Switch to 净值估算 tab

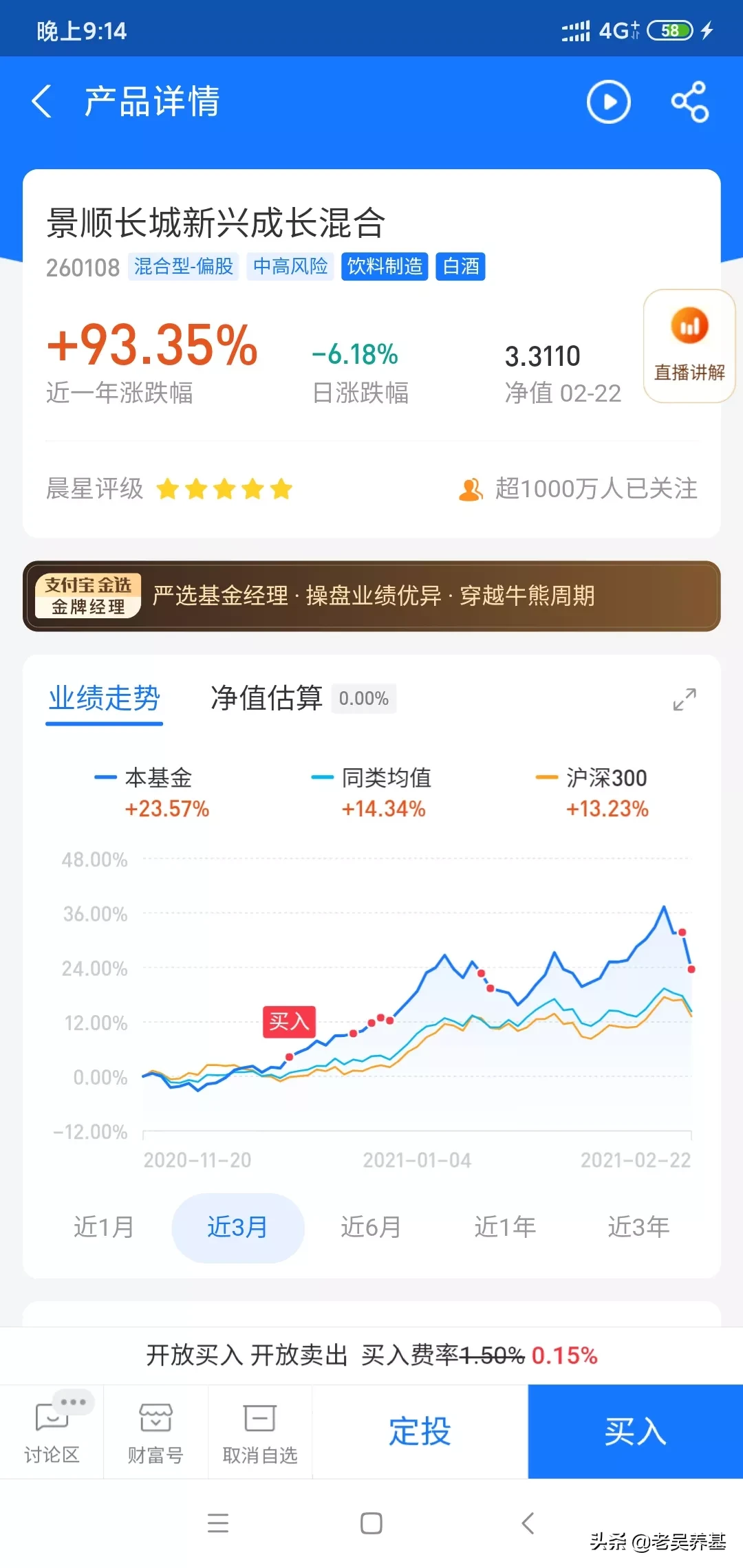click(x=267, y=699)
